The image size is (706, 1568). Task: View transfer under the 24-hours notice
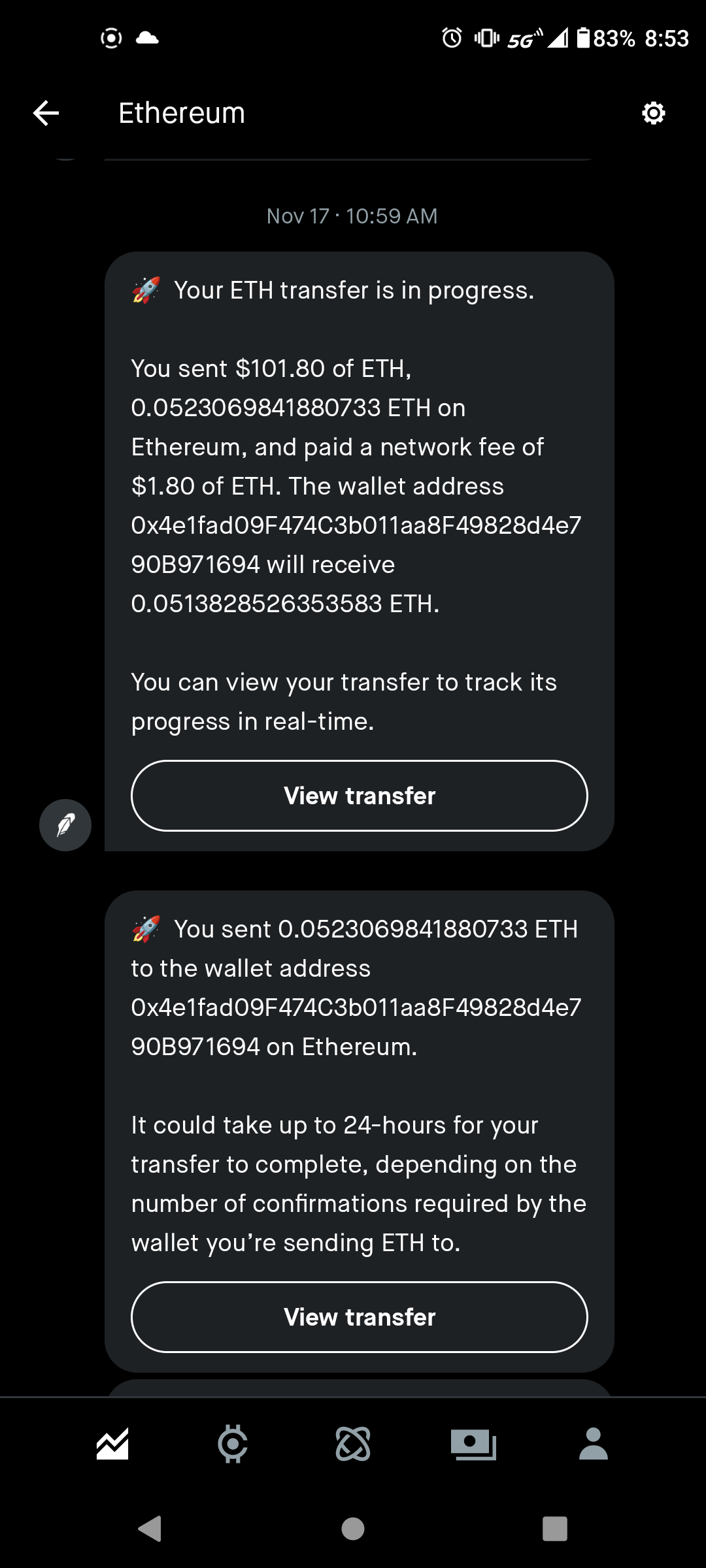[359, 1317]
